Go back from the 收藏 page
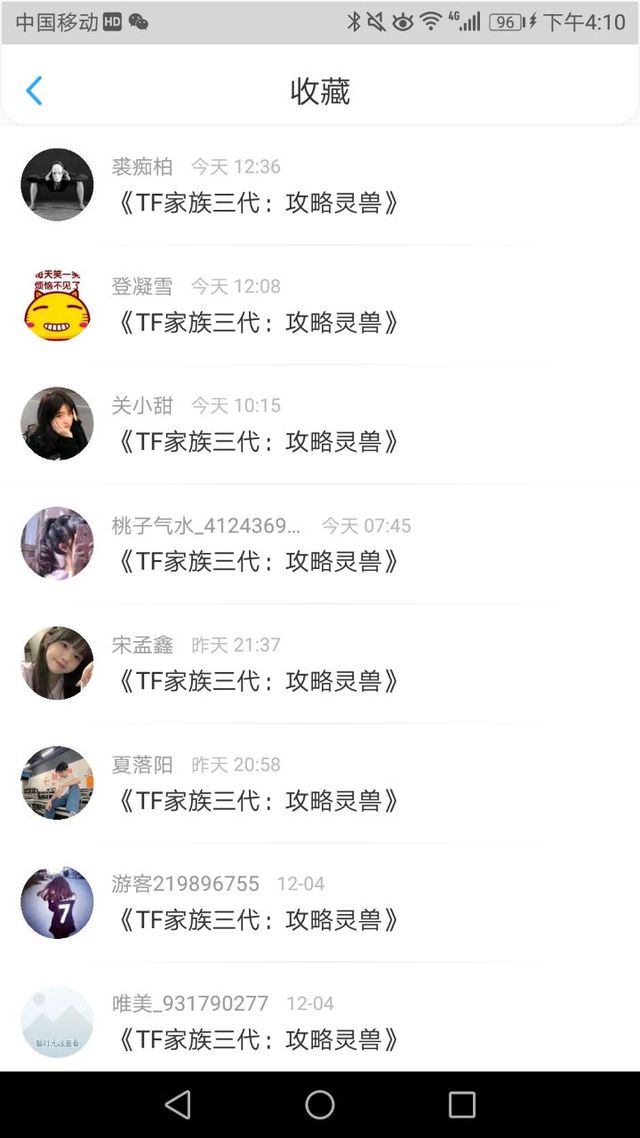640x1138 pixels. coord(34,91)
